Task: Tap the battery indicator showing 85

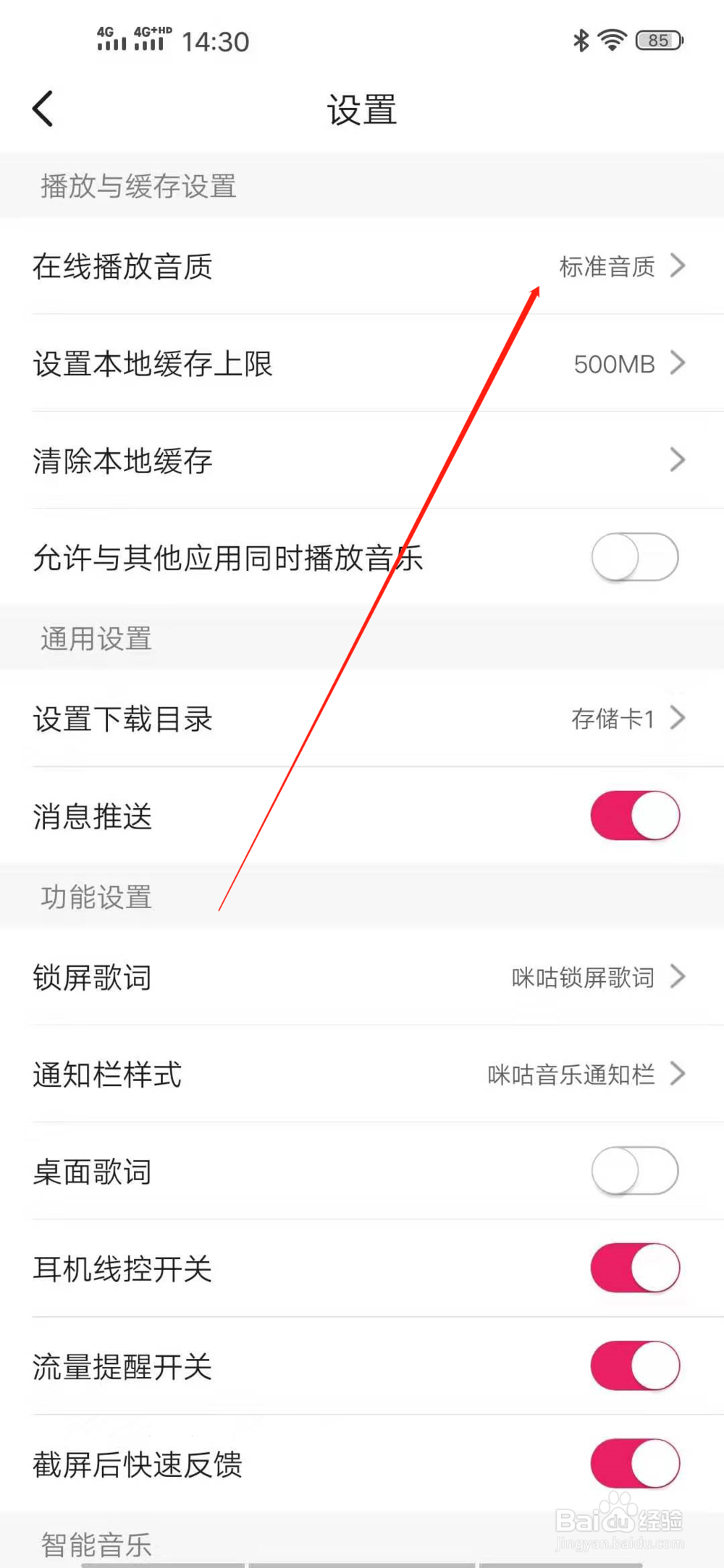Action: pos(655,41)
